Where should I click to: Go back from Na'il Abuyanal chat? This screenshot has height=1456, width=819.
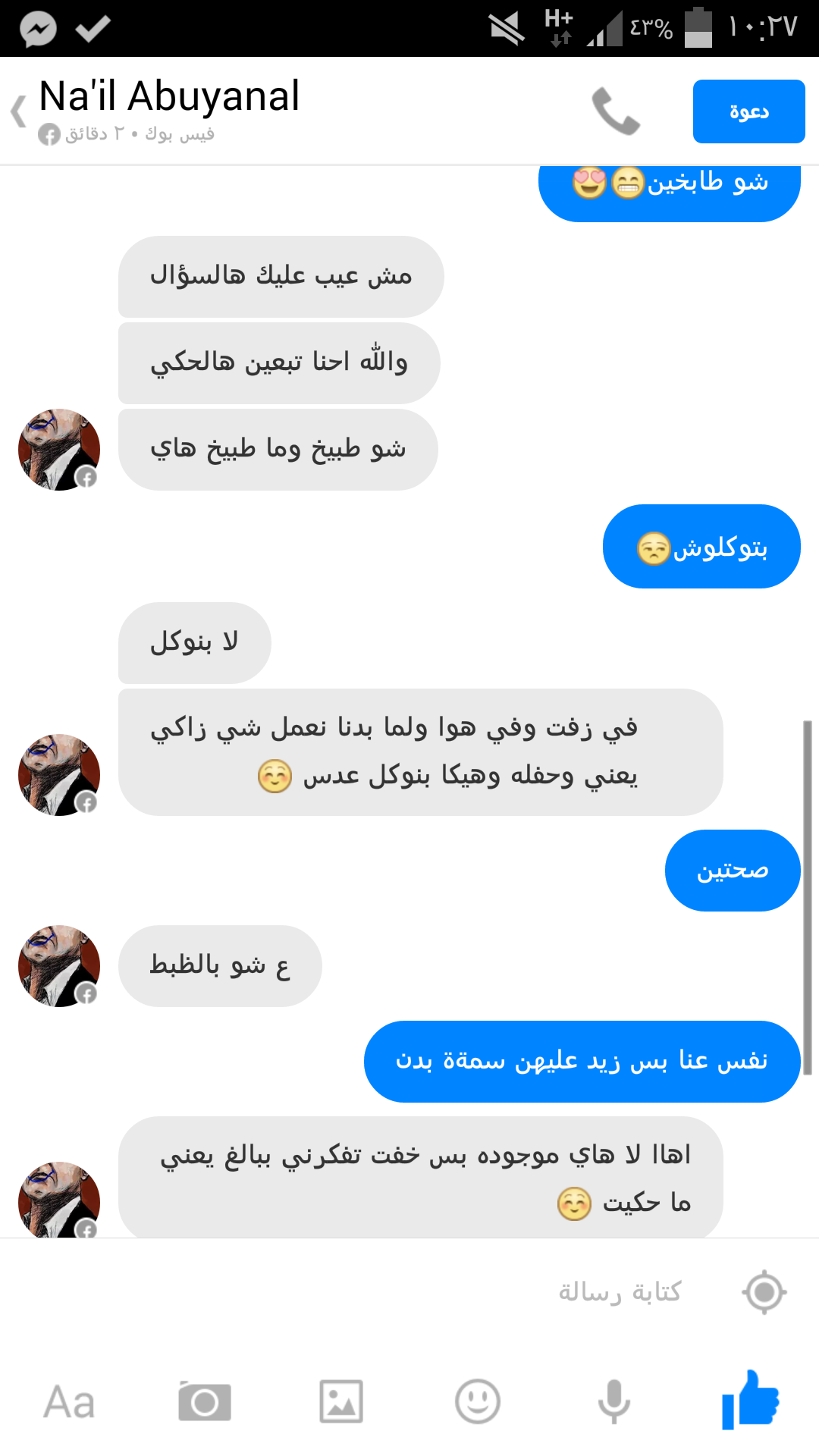click(19, 111)
